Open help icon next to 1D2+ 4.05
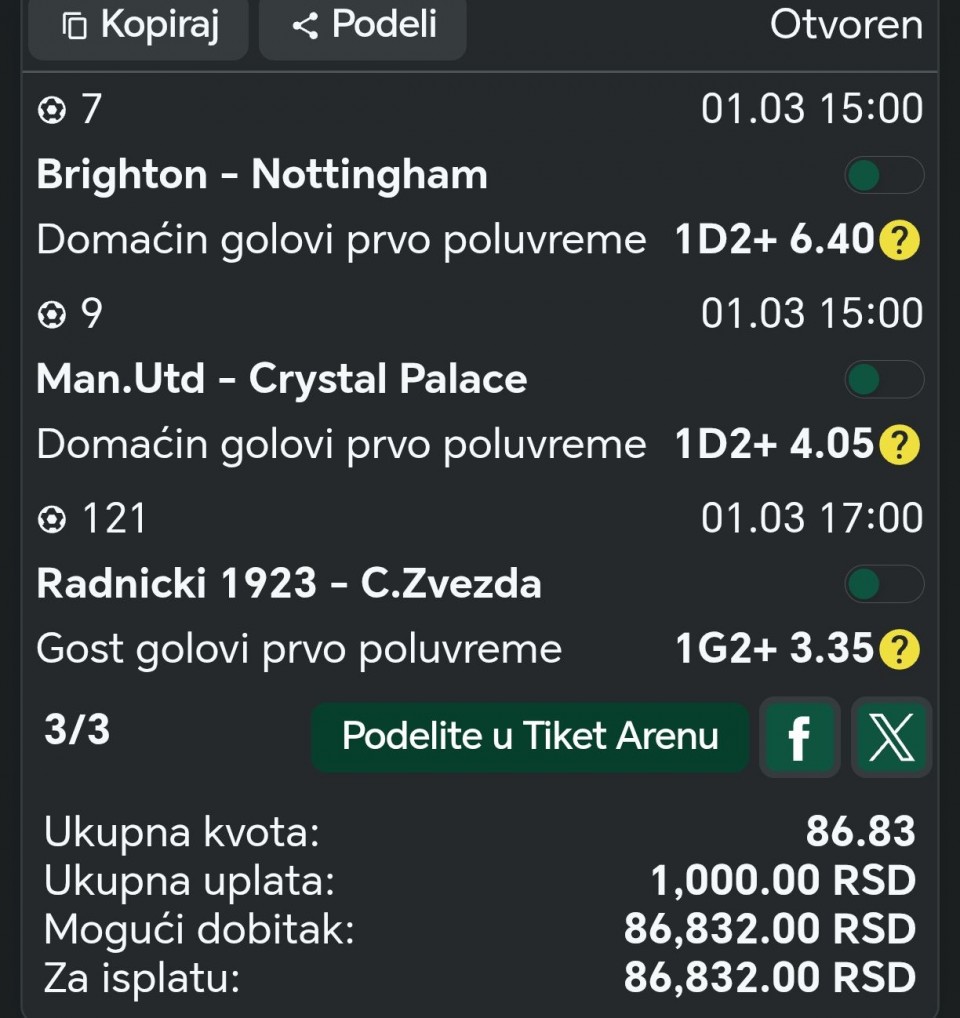Screen dimensions: 960x1018 [x=899, y=445]
